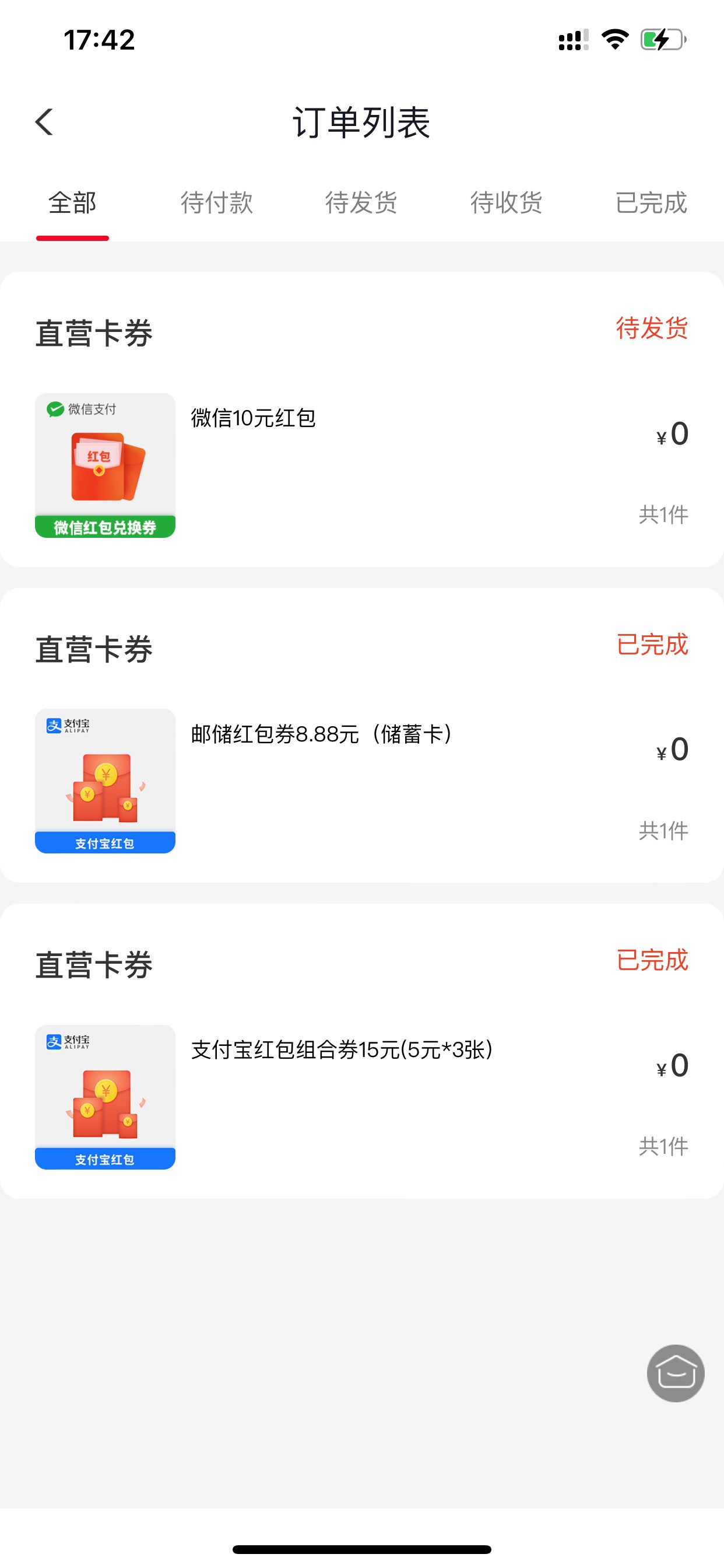This screenshot has height=1568, width=724.
Task: View the 已完成 orders tab
Action: (x=651, y=202)
